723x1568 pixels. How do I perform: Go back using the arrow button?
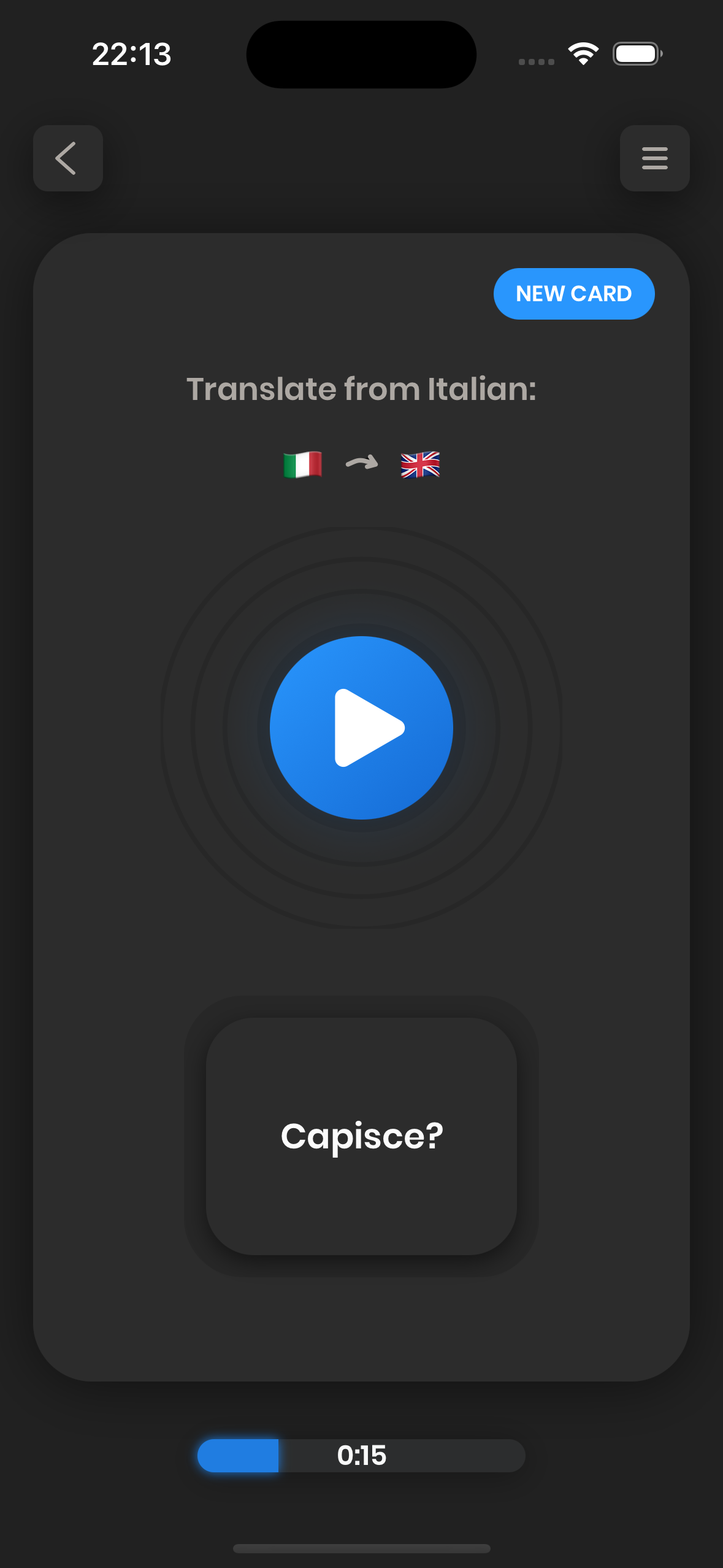pos(67,158)
